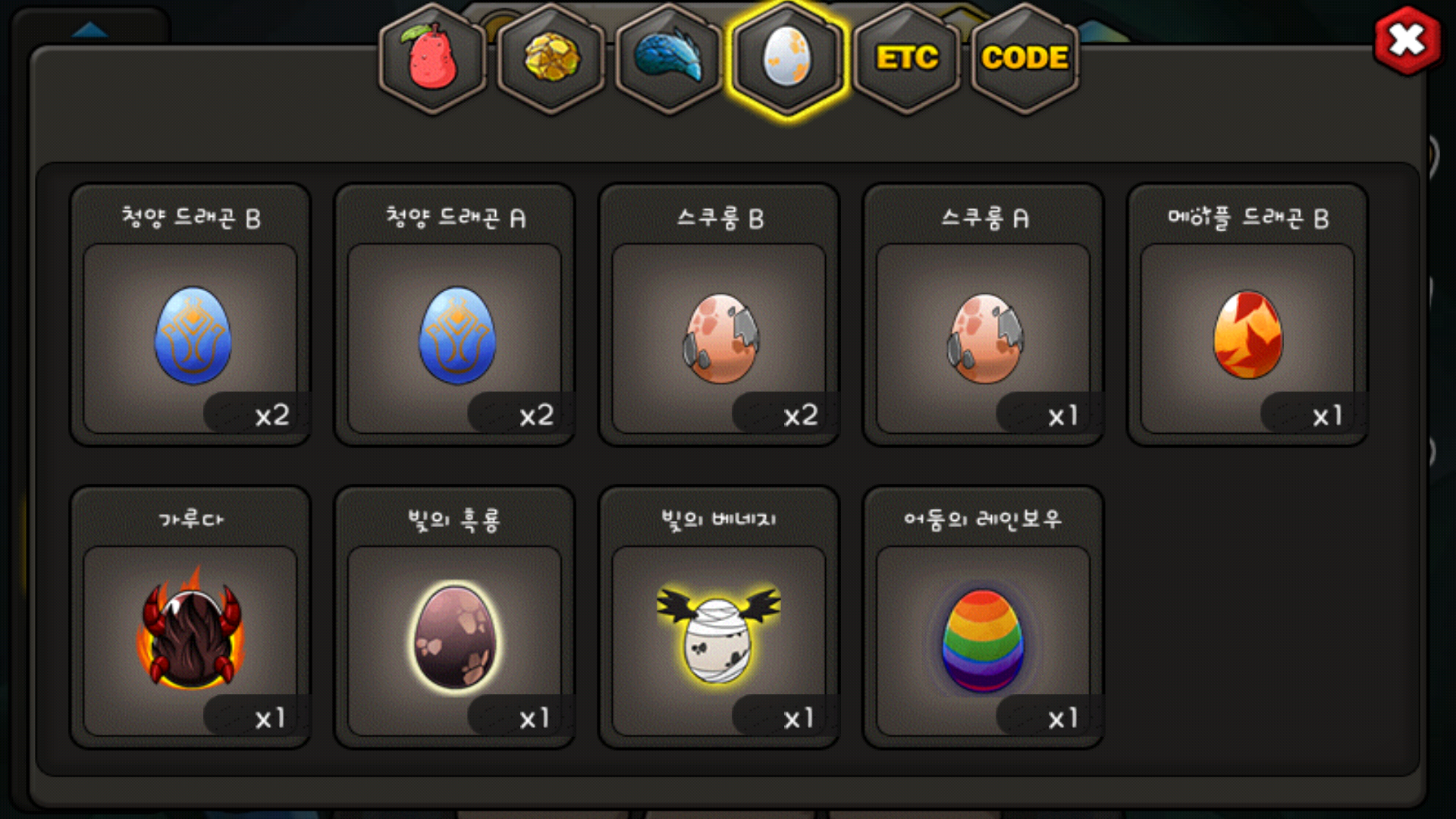The height and width of the screenshot is (819, 1456).
Task: Open the ETC tab
Action: [906, 59]
